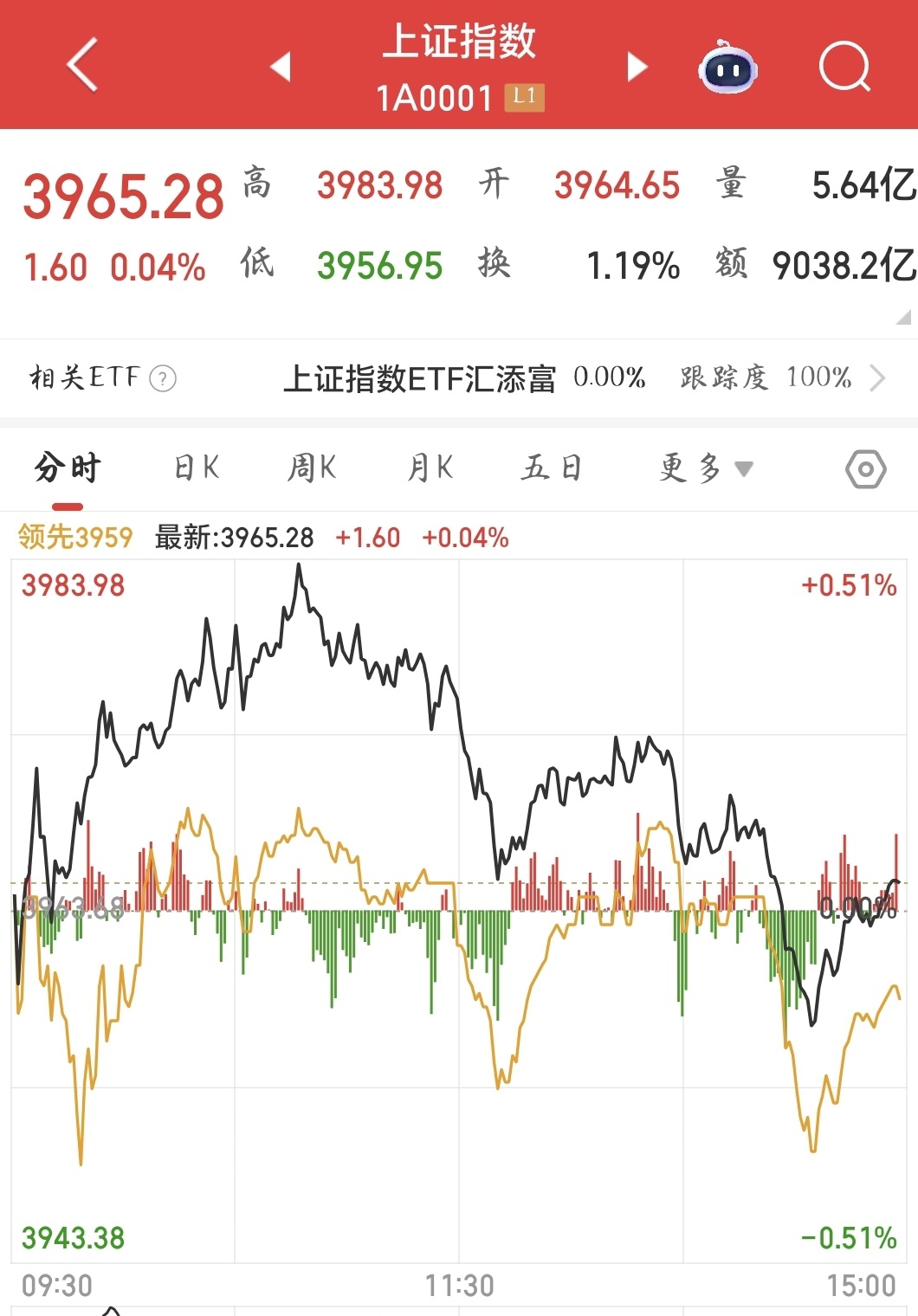Open chart settings hexagon icon

point(865,469)
